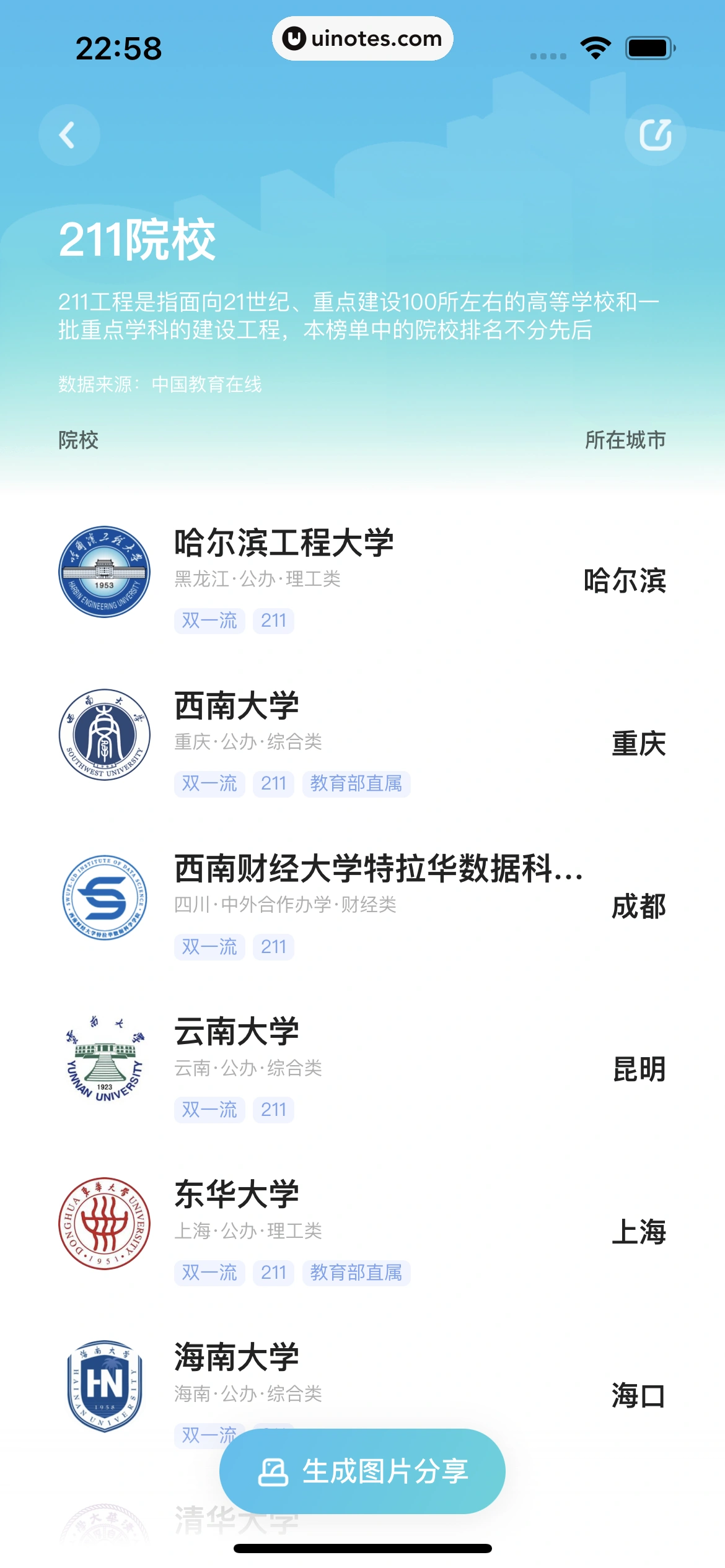
Task: Open the 院校 column header
Action: [76, 441]
